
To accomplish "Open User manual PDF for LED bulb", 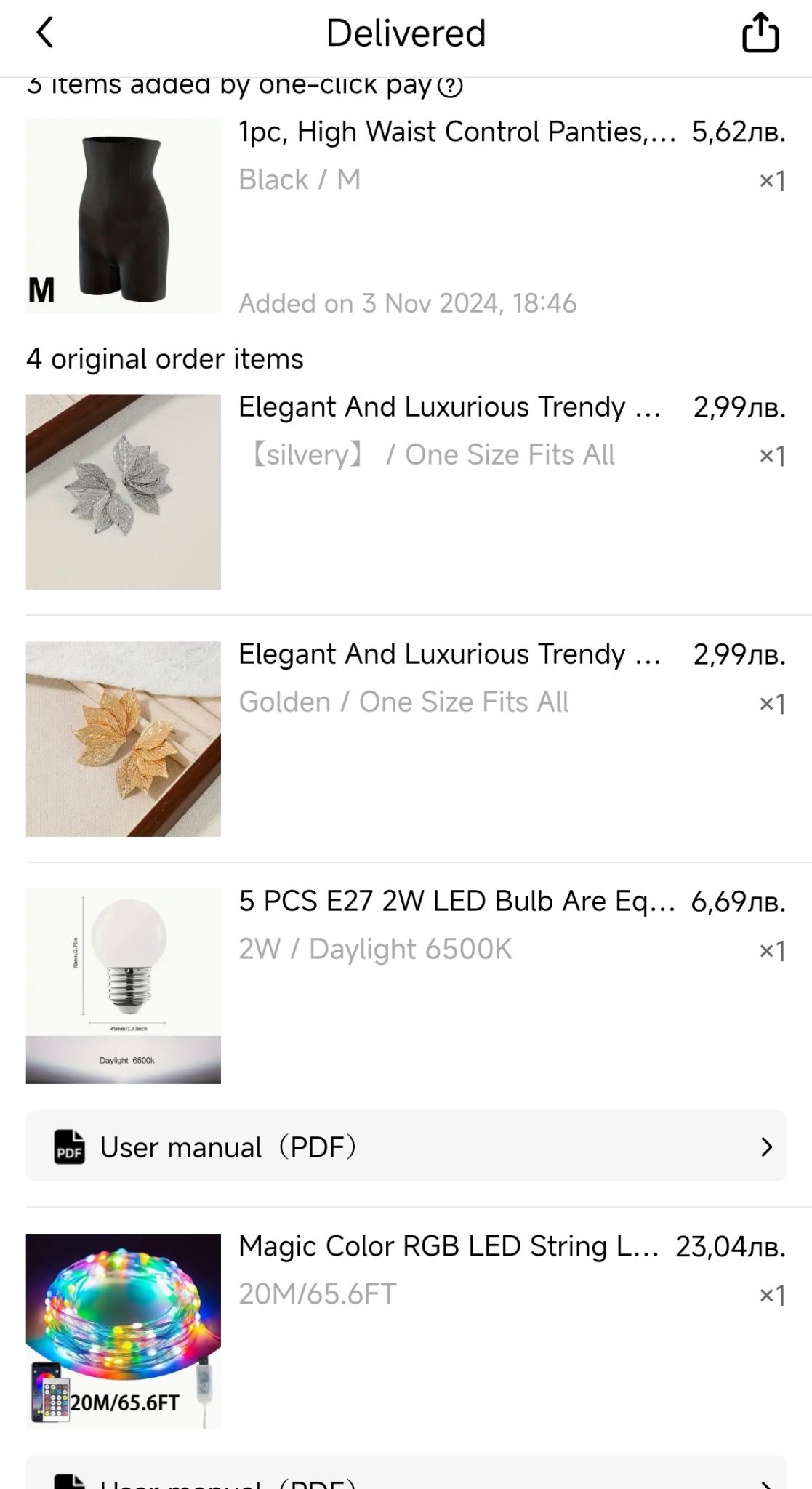I will tap(406, 1147).
